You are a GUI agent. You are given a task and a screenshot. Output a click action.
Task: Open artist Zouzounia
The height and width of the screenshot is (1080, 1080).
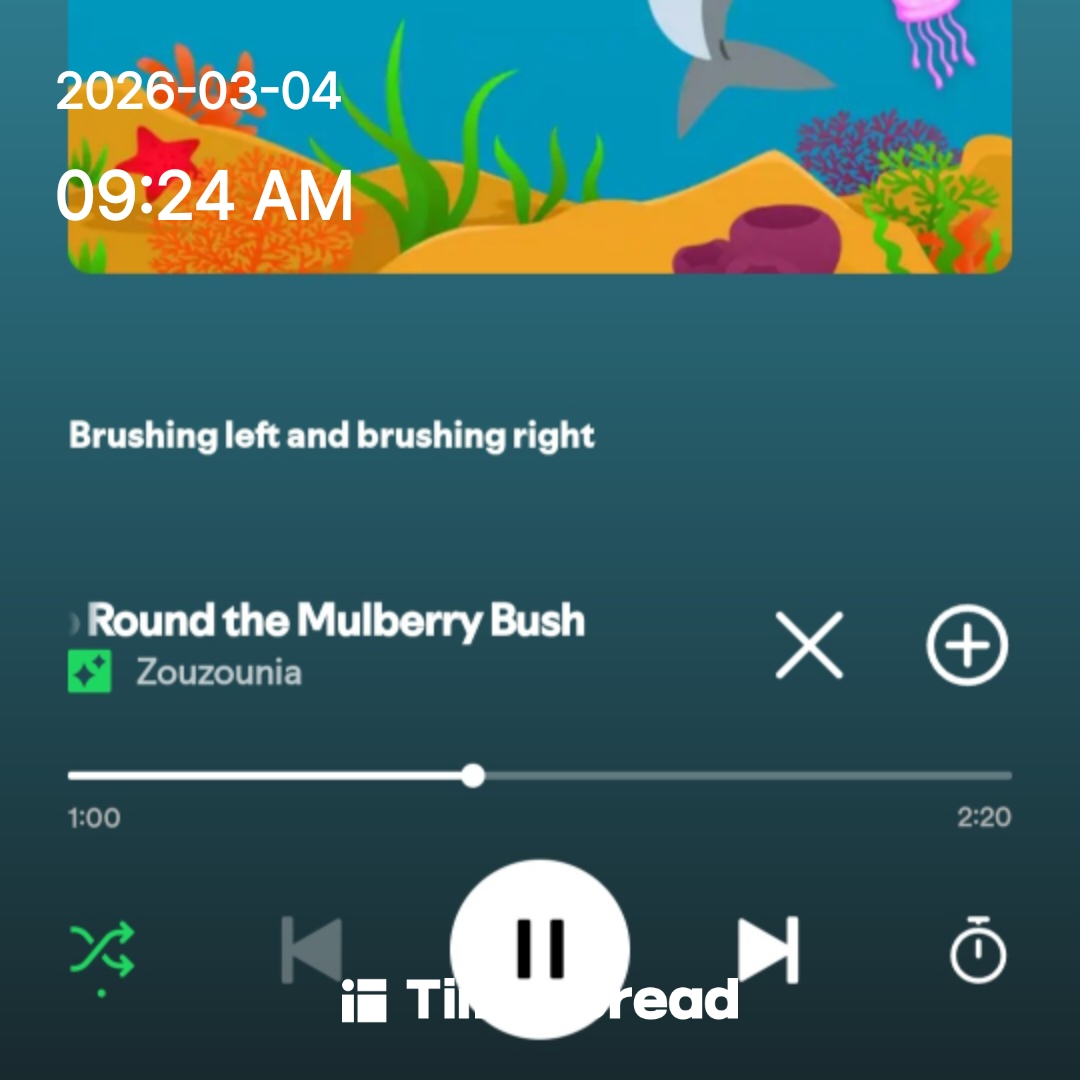(x=218, y=672)
